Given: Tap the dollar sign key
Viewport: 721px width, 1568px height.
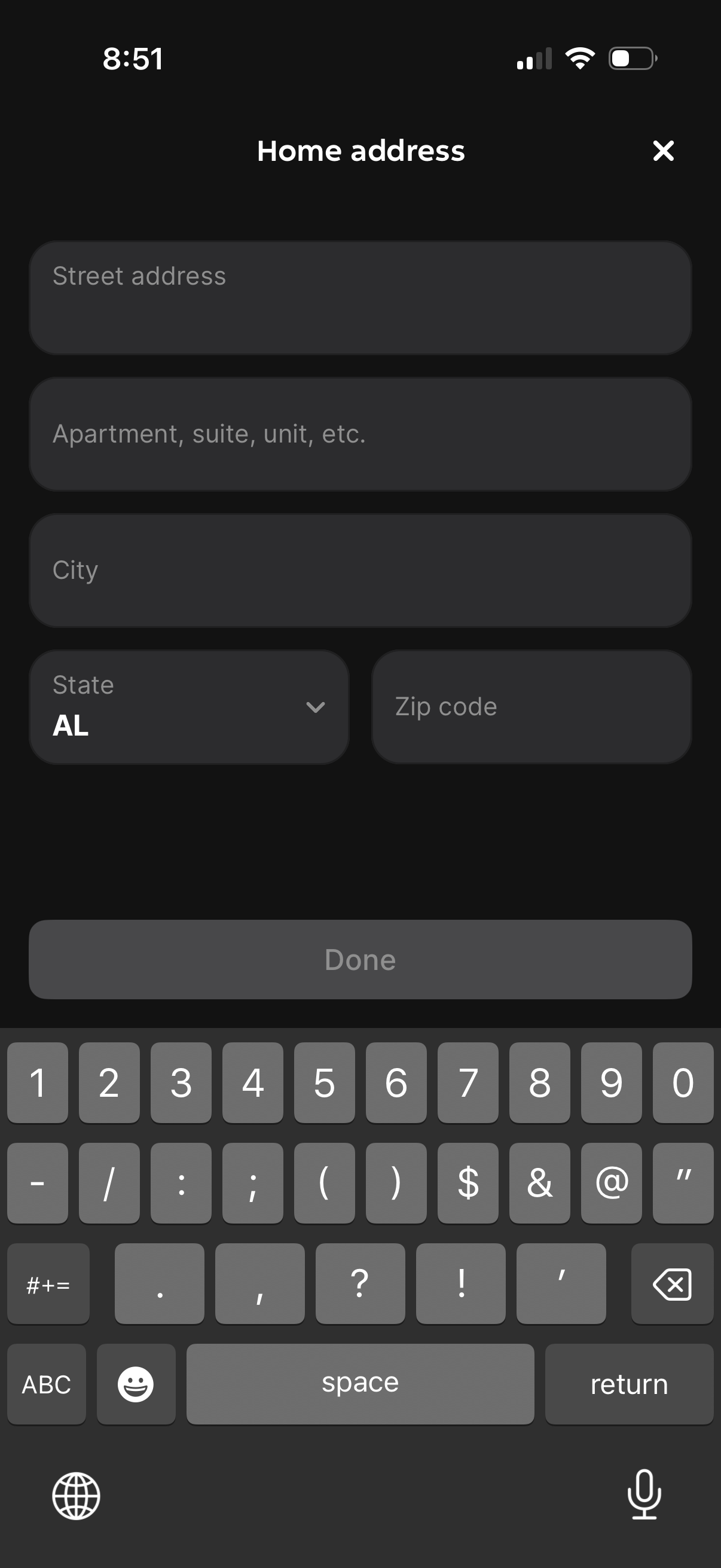Looking at the screenshot, I should [468, 1183].
